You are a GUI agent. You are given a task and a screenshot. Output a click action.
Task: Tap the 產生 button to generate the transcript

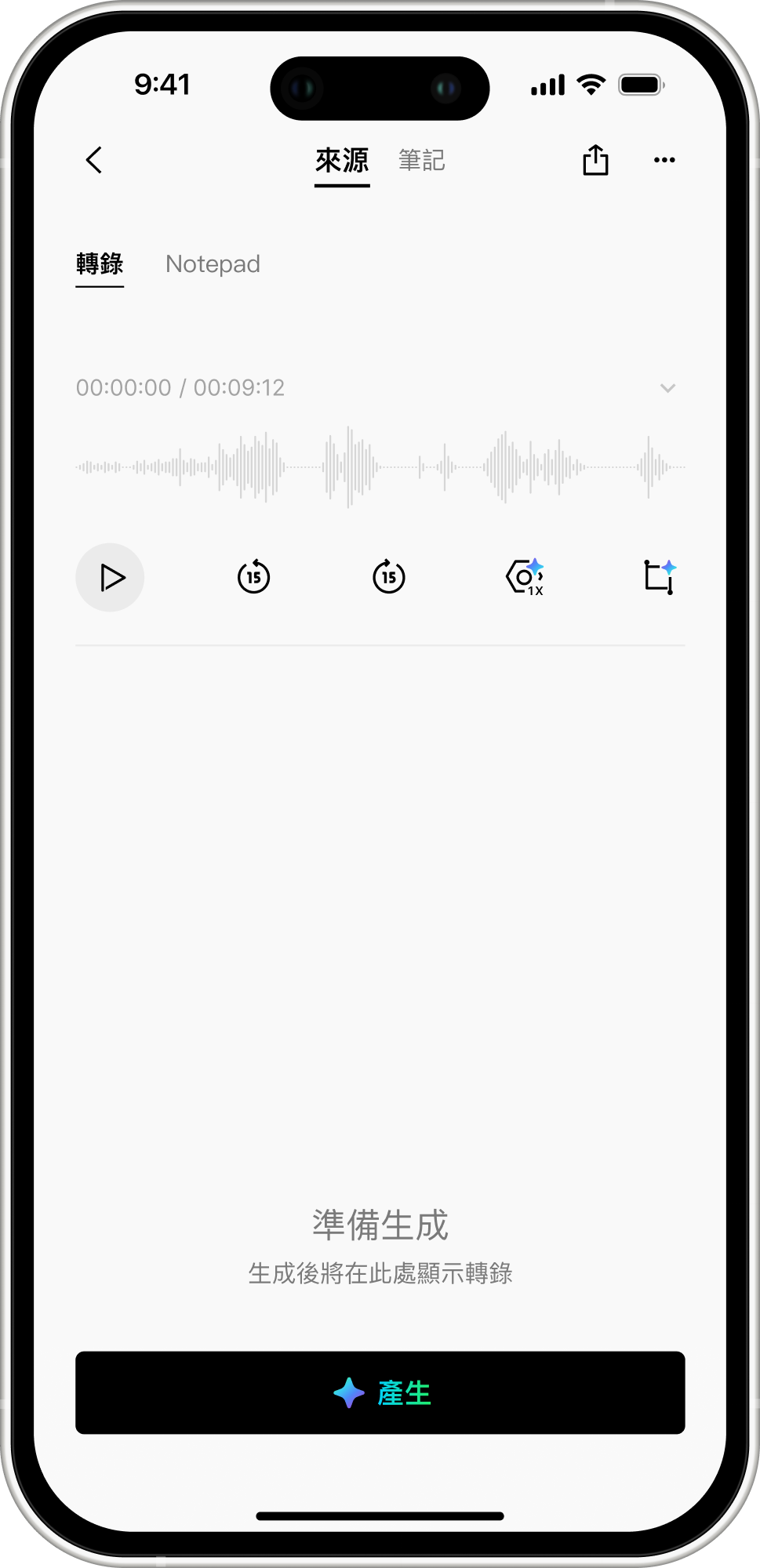tap(380, 1392)
